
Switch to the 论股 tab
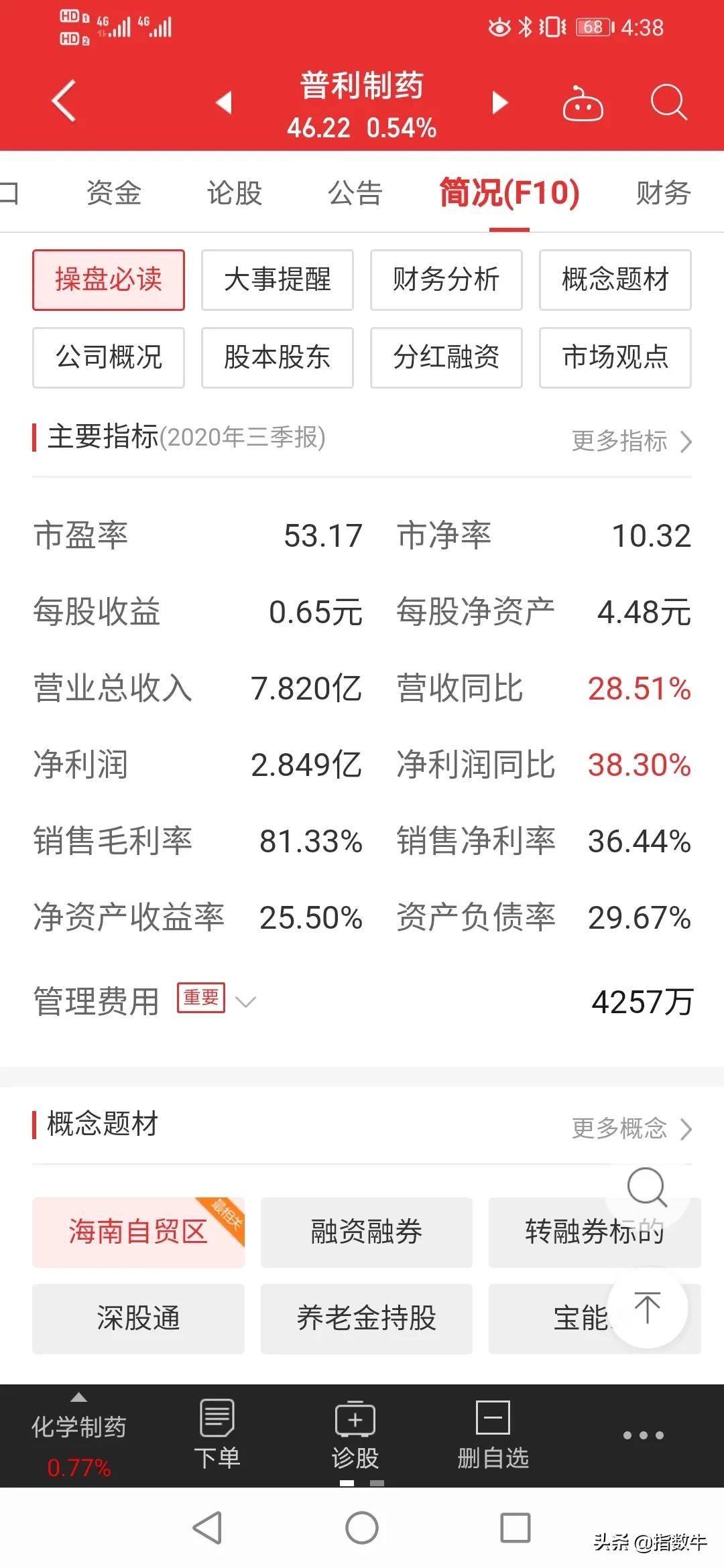point(234,193)
